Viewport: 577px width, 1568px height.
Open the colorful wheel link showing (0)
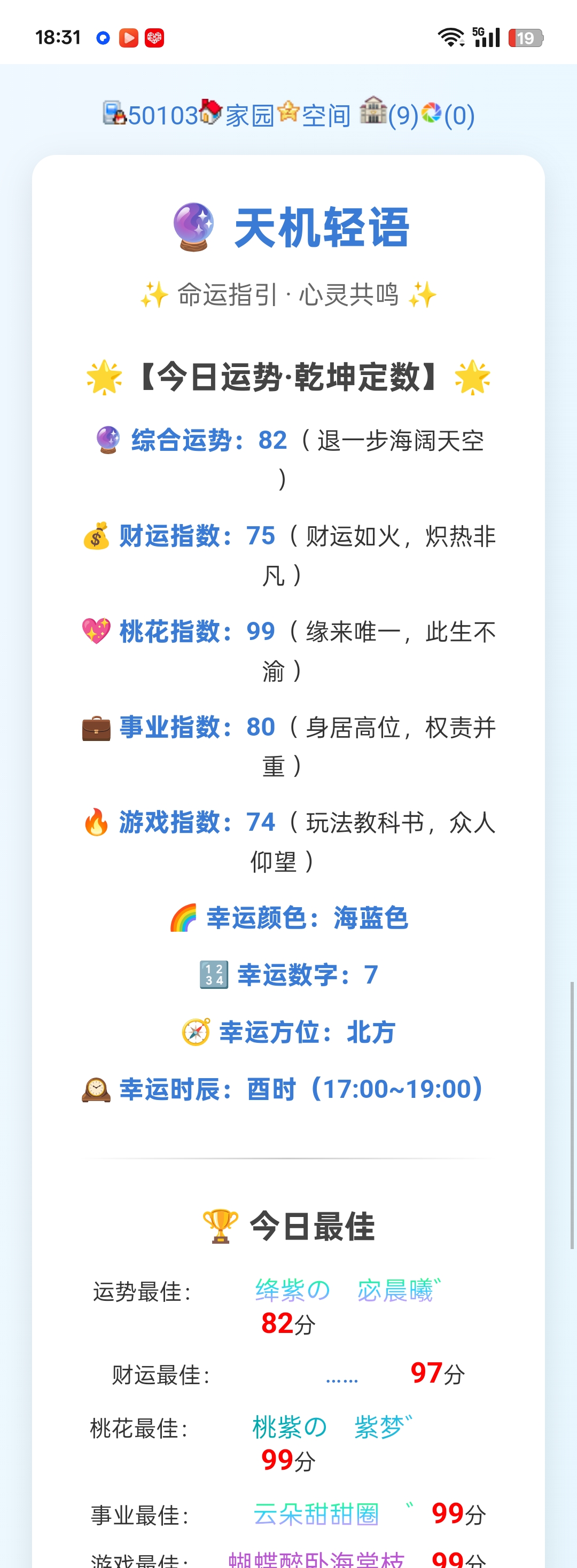[x=459, y=115]
